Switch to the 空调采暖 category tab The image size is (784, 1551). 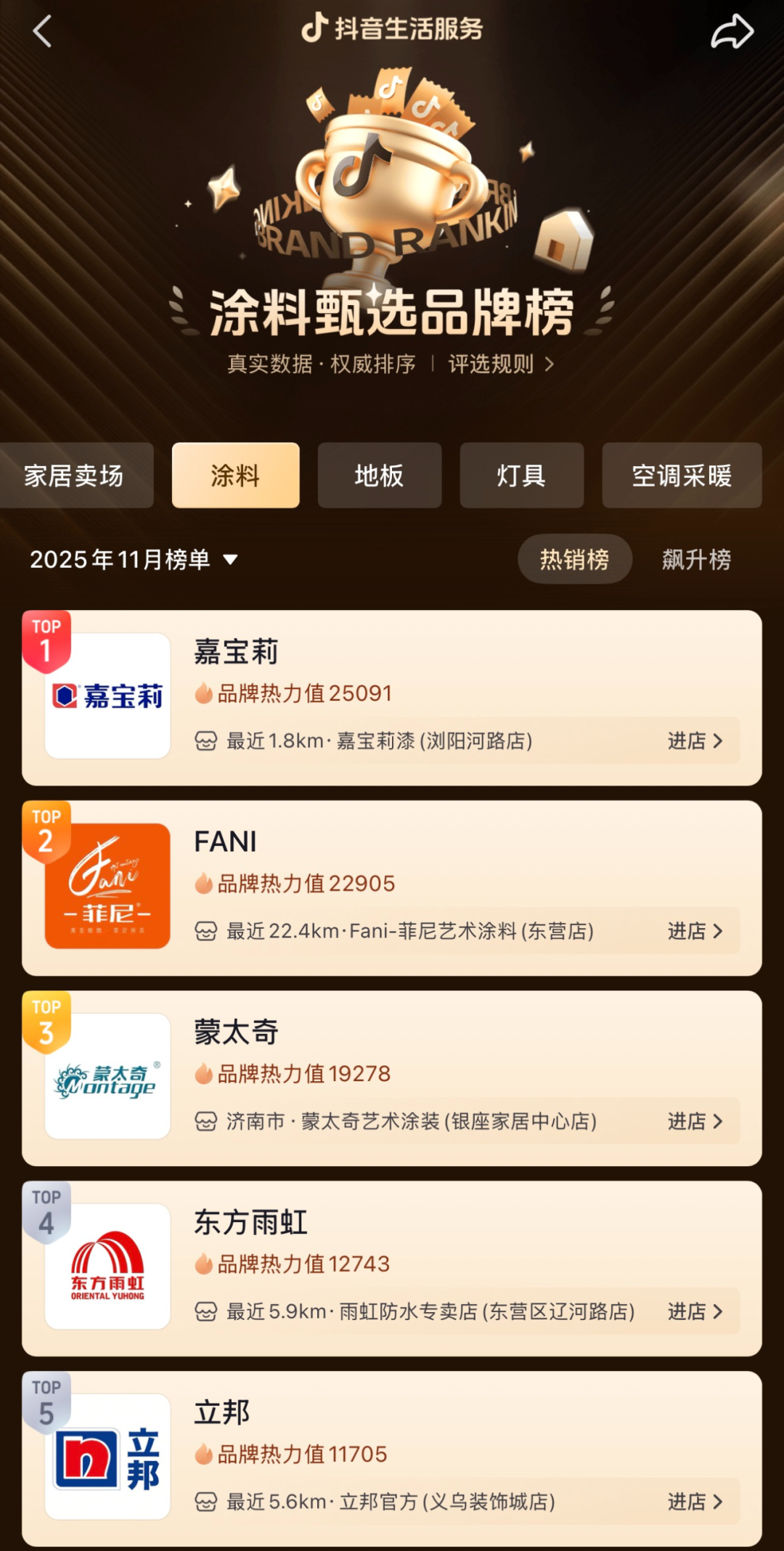pos(681,476)
